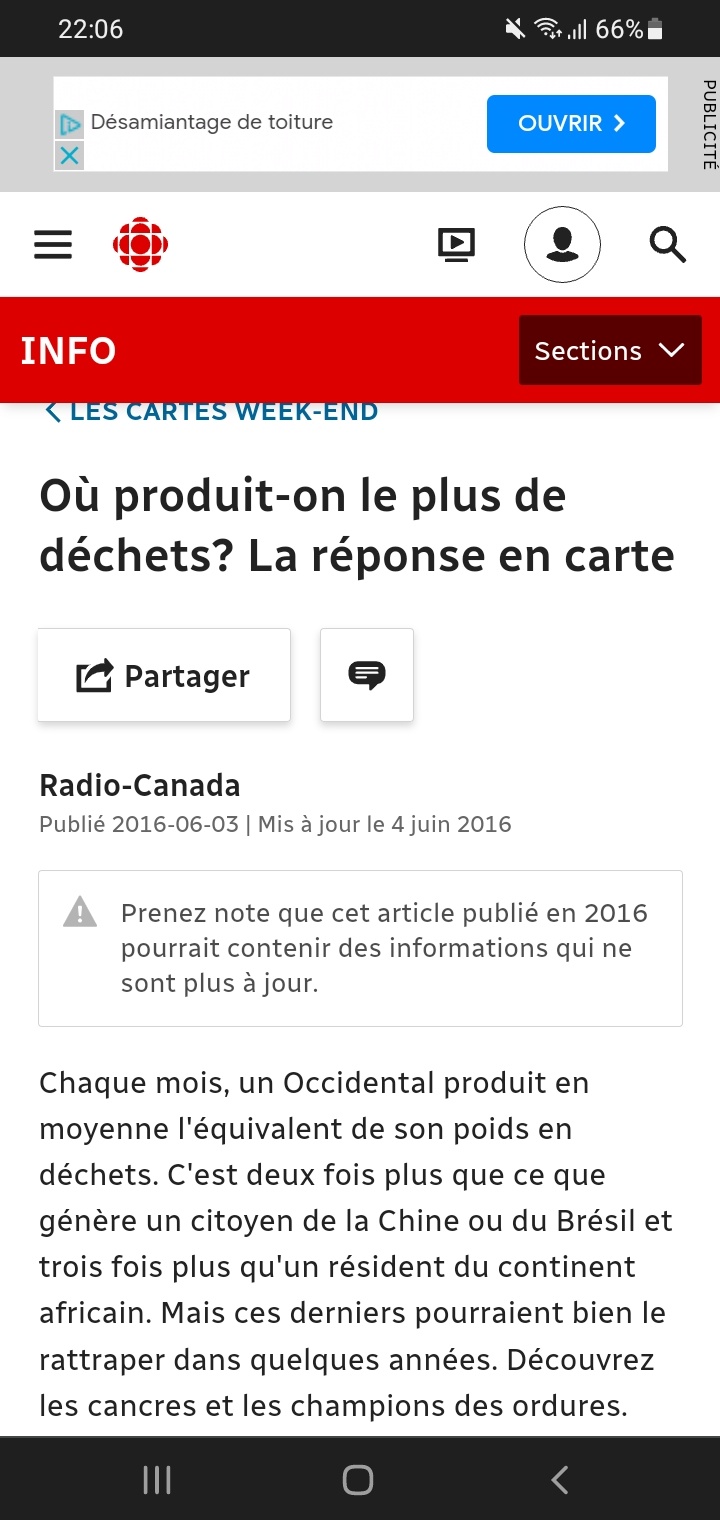Open the comments speech bubble icon

(366, 674)
